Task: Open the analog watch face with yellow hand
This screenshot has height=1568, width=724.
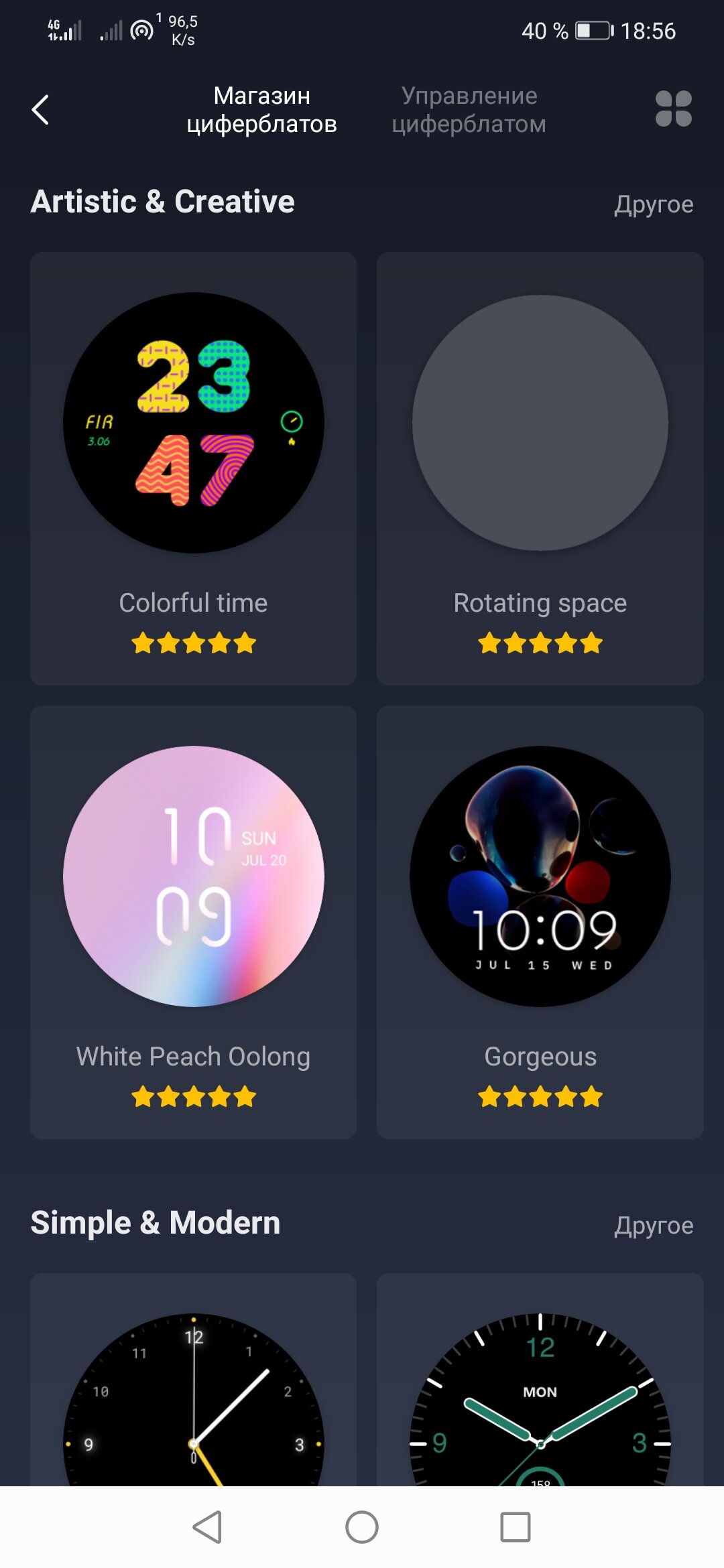Action: coord(193,1380)
